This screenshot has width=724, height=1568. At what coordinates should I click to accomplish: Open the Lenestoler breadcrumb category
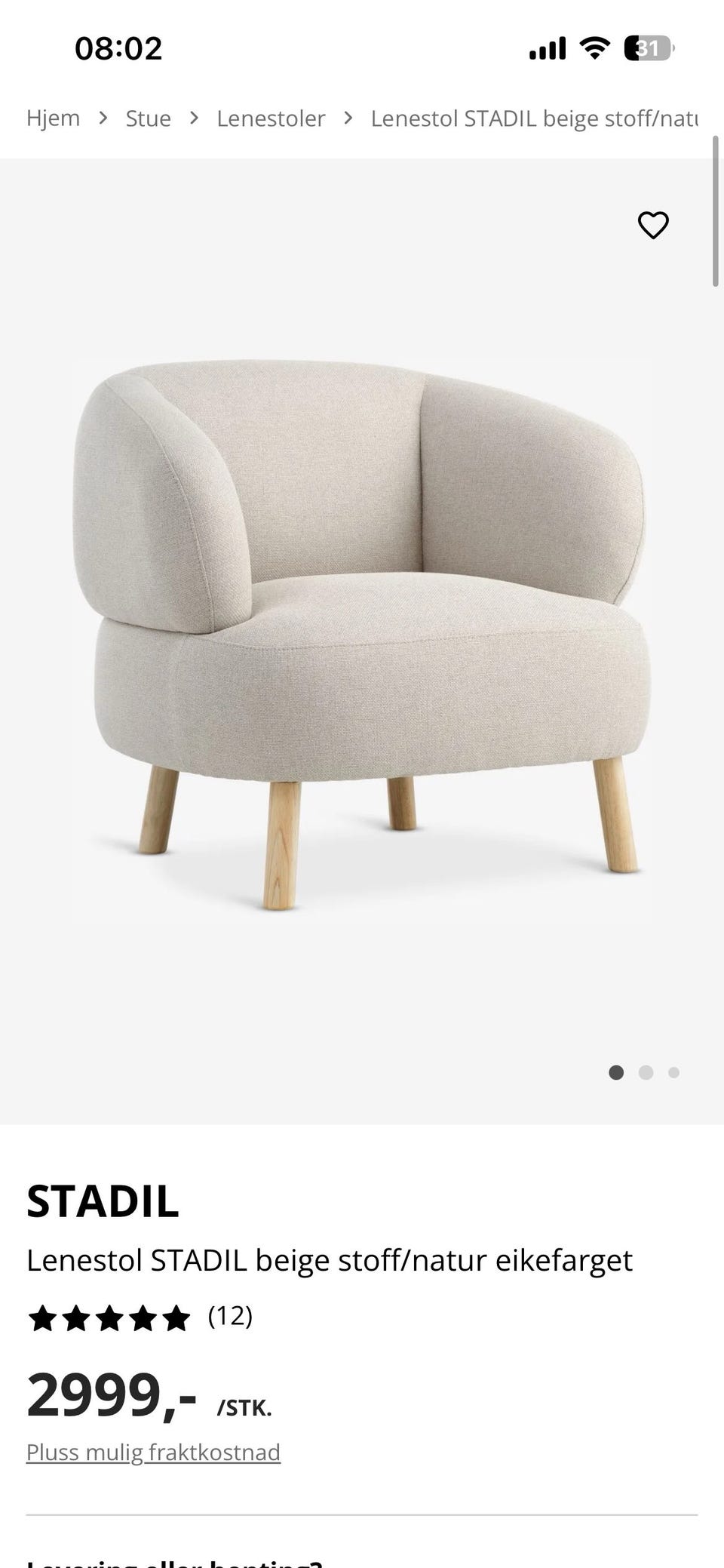click(271, 118)
